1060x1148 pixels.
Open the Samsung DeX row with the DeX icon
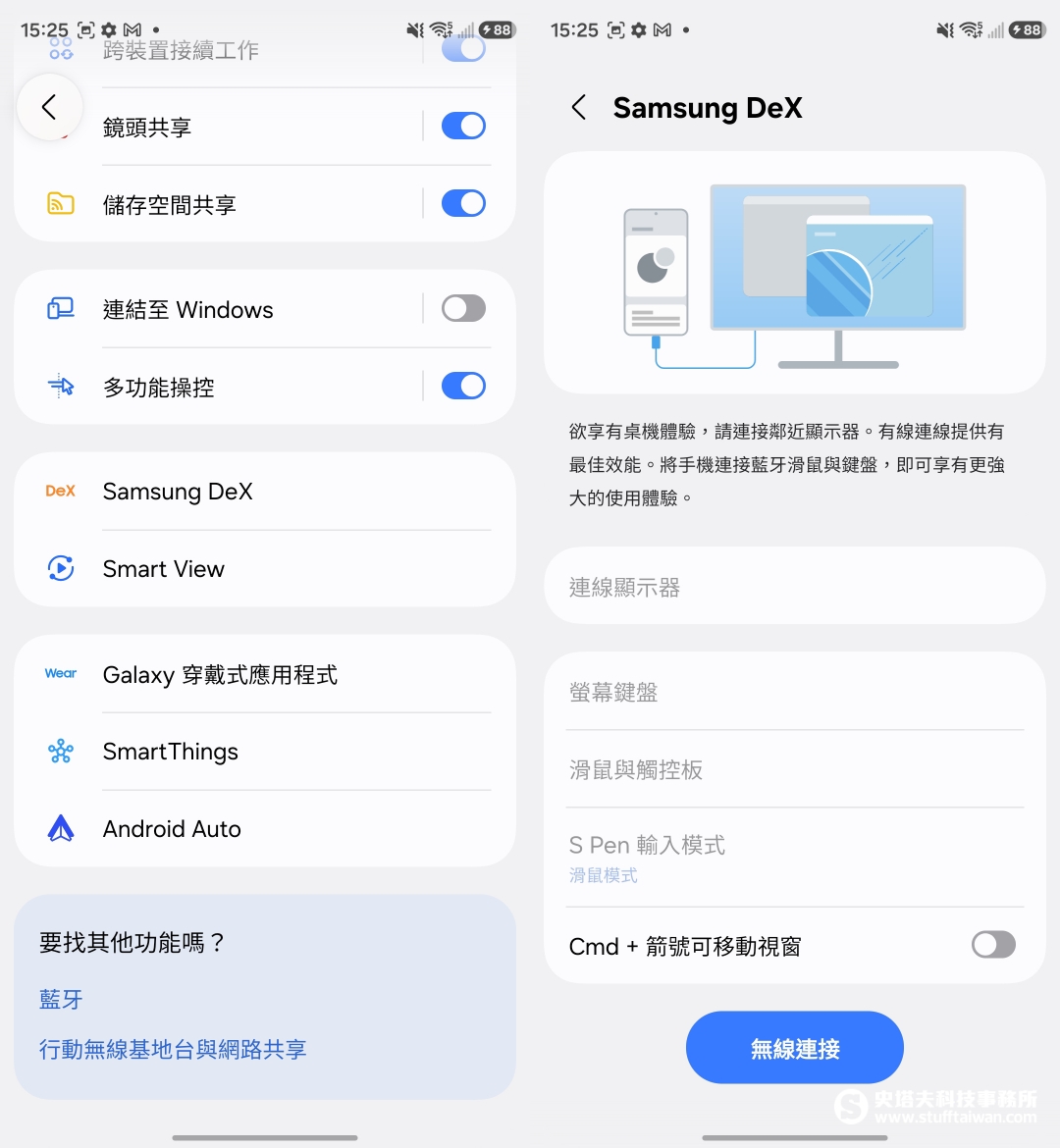pyautogui.click(x=265, y=492)
